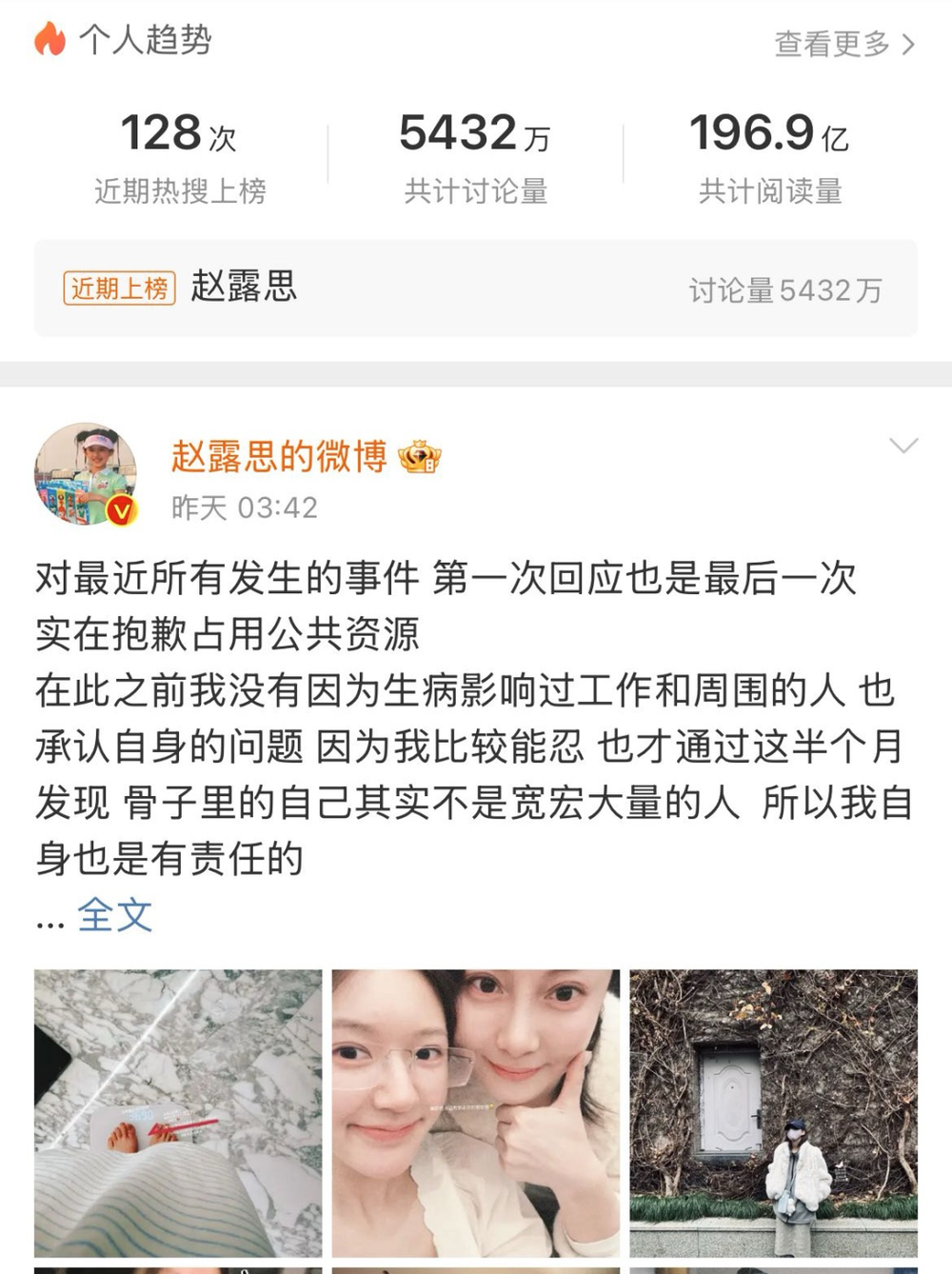
Task: Expand the post options chevron
Action: point(902,446)
